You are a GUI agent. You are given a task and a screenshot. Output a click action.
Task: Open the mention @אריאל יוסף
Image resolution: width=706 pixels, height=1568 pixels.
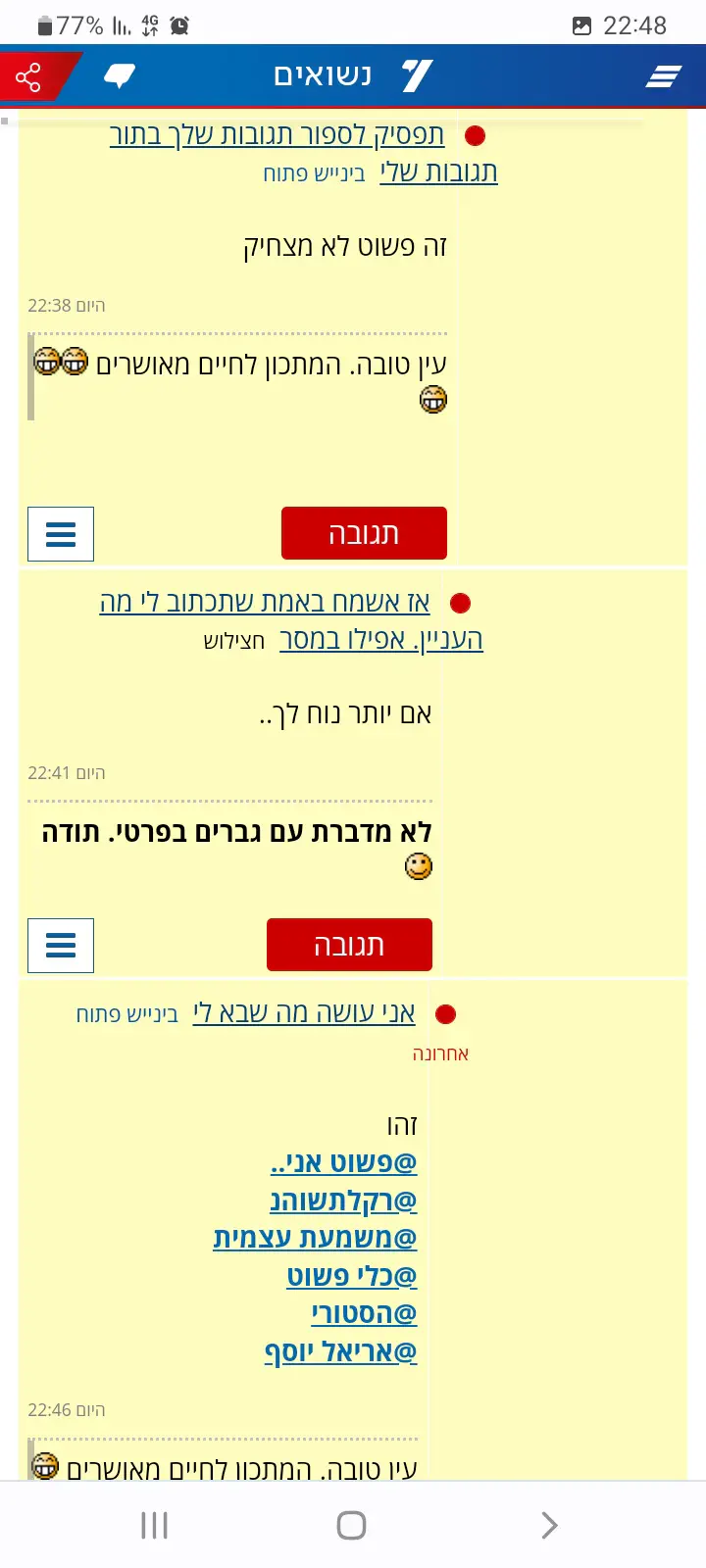coord(341,1352)
